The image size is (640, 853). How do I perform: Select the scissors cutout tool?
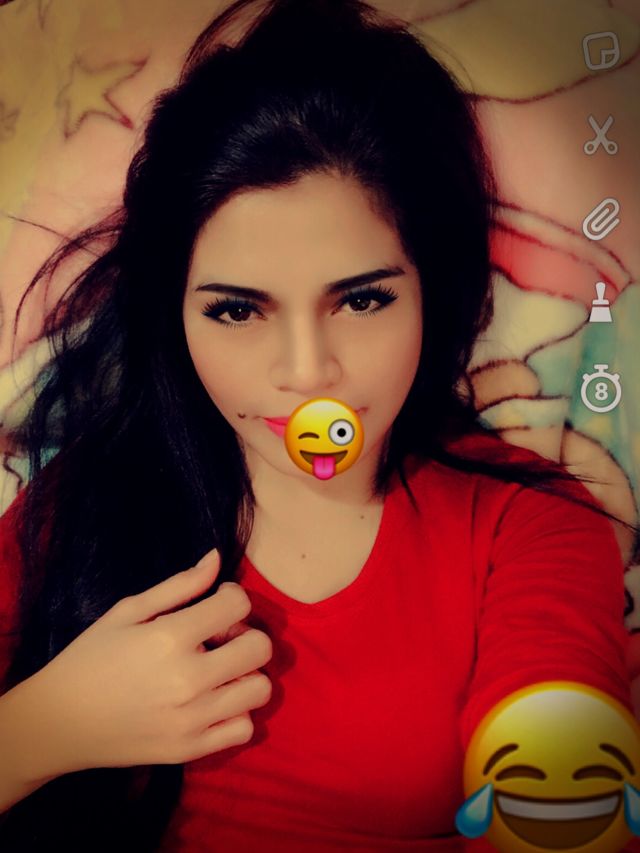click(600, 135)
